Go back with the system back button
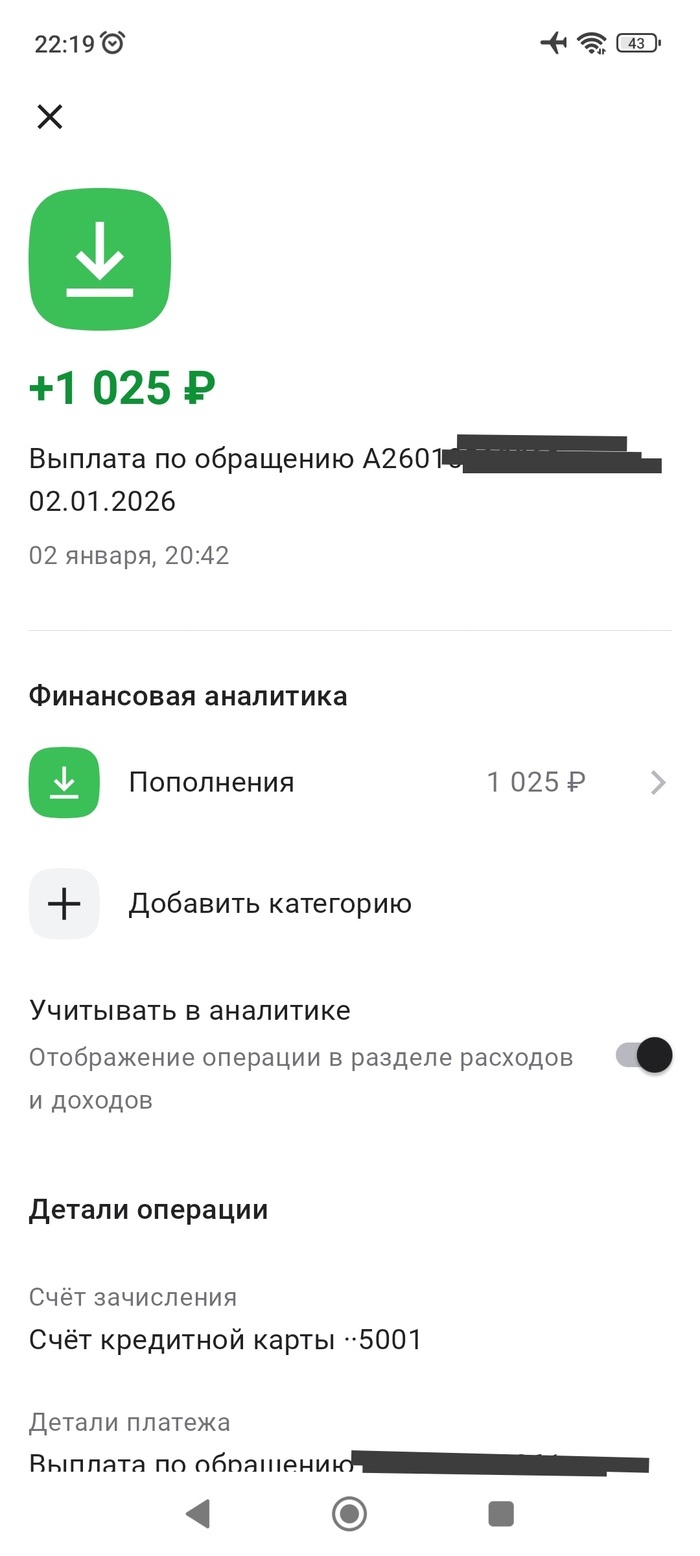The width and height of the screenshot is (700, 1556). pos(198,1514)
